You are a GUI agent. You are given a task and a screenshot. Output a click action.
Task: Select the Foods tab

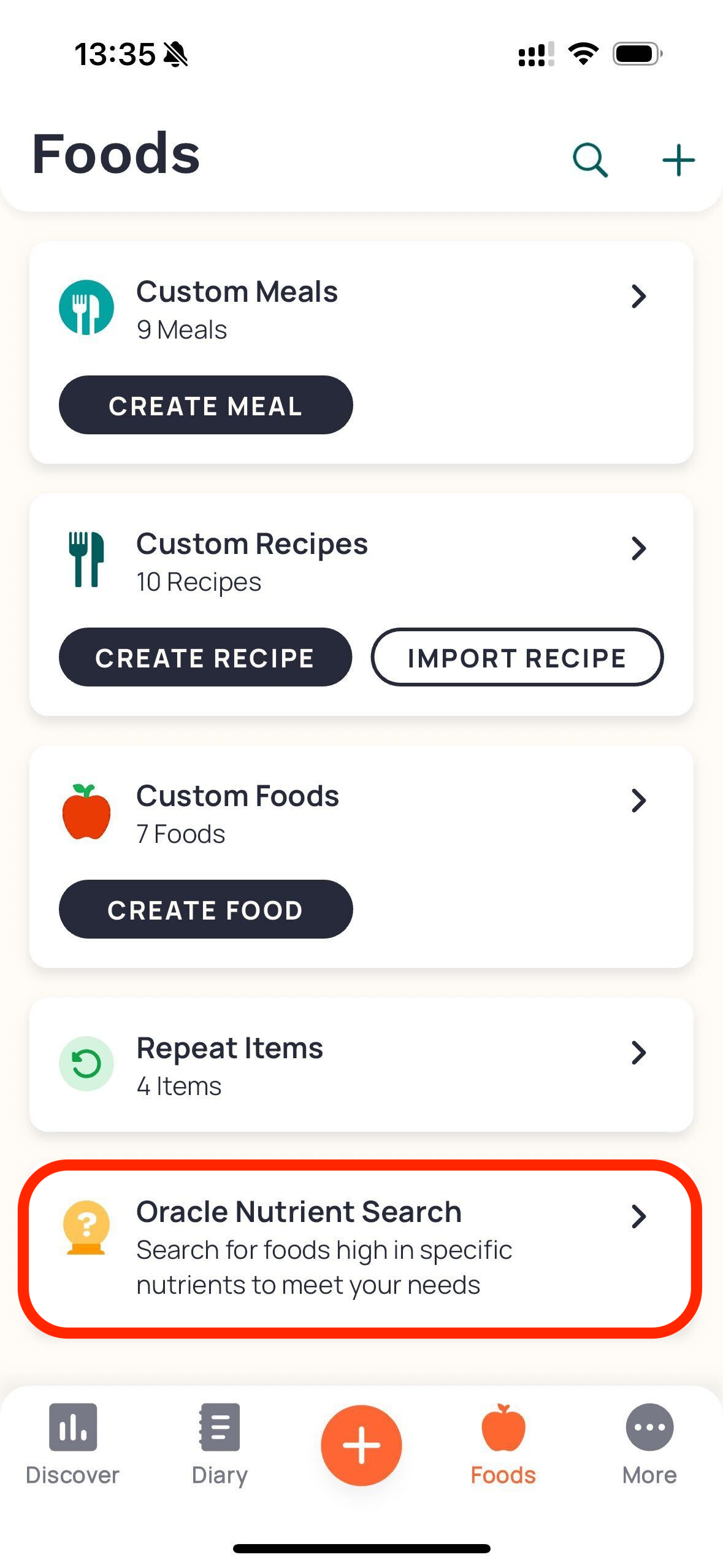click(503, 1445)
